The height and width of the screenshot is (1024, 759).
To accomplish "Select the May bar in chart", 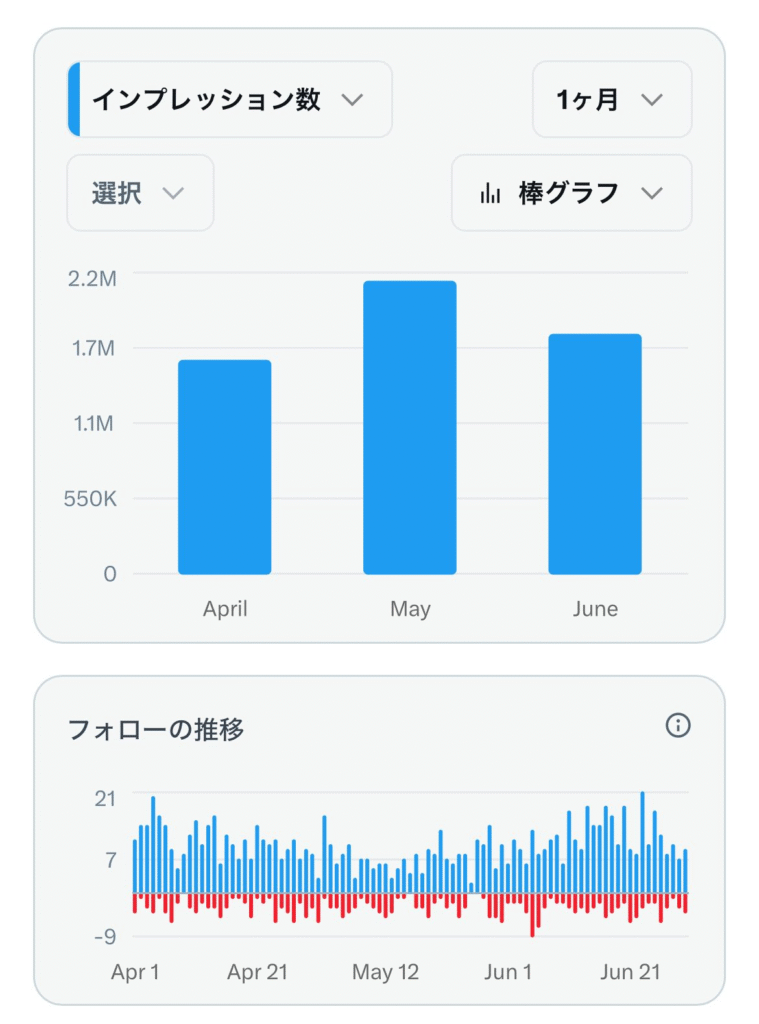I will point(409,428).
